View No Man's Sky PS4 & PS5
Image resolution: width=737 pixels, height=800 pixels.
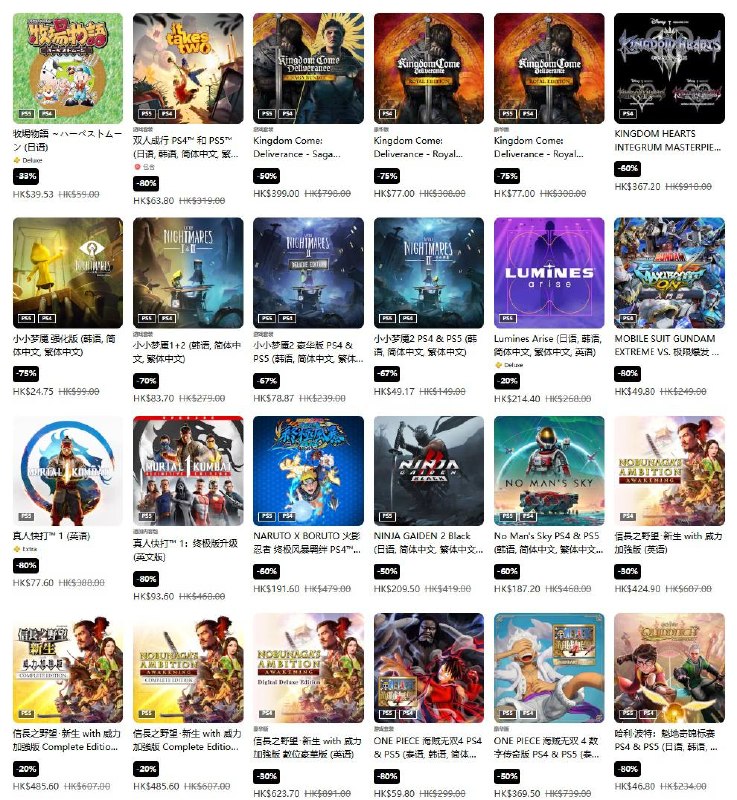point(549,470)
